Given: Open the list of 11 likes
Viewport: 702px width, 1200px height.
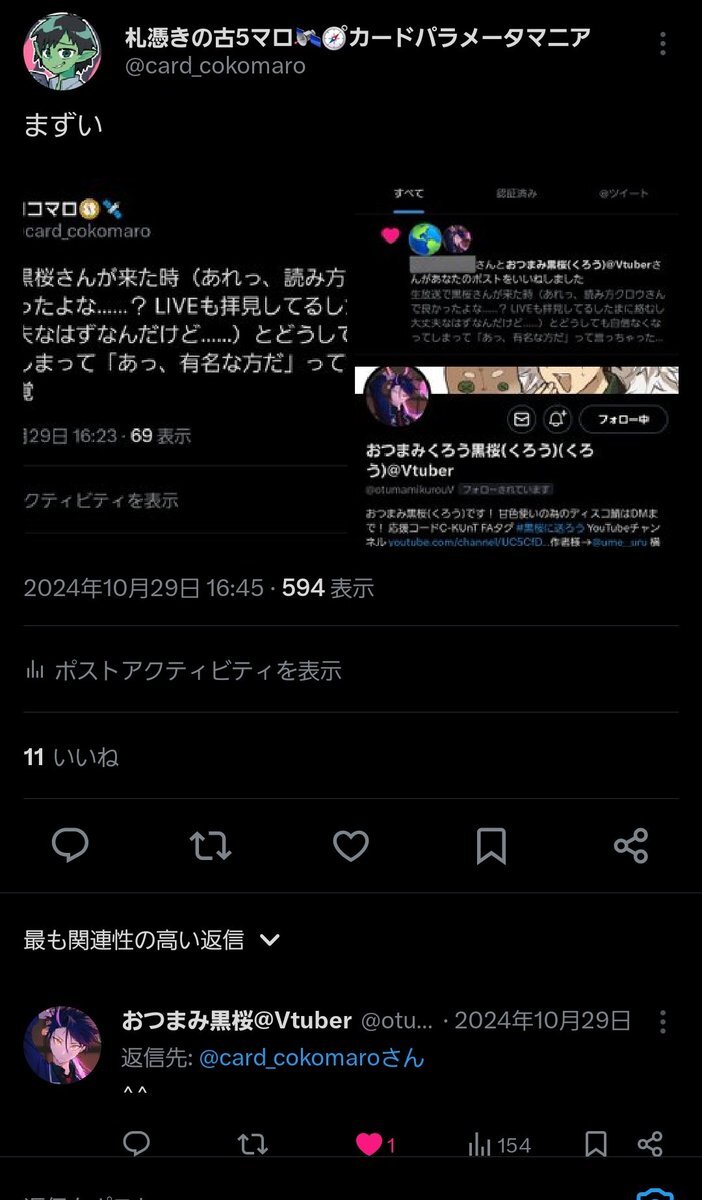Looking at the screenshot, I should [71, 757].
